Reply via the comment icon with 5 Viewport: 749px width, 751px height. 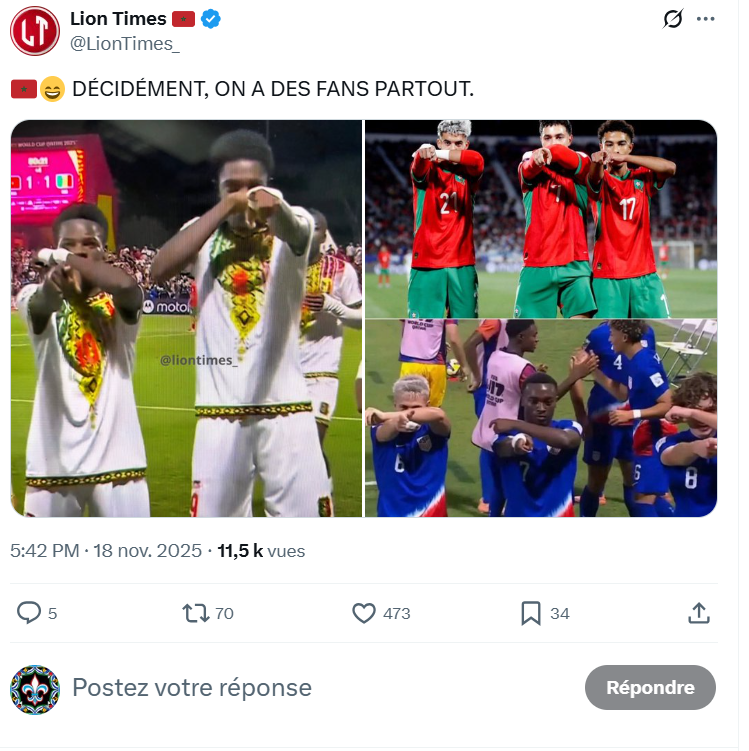coord(30,613)
